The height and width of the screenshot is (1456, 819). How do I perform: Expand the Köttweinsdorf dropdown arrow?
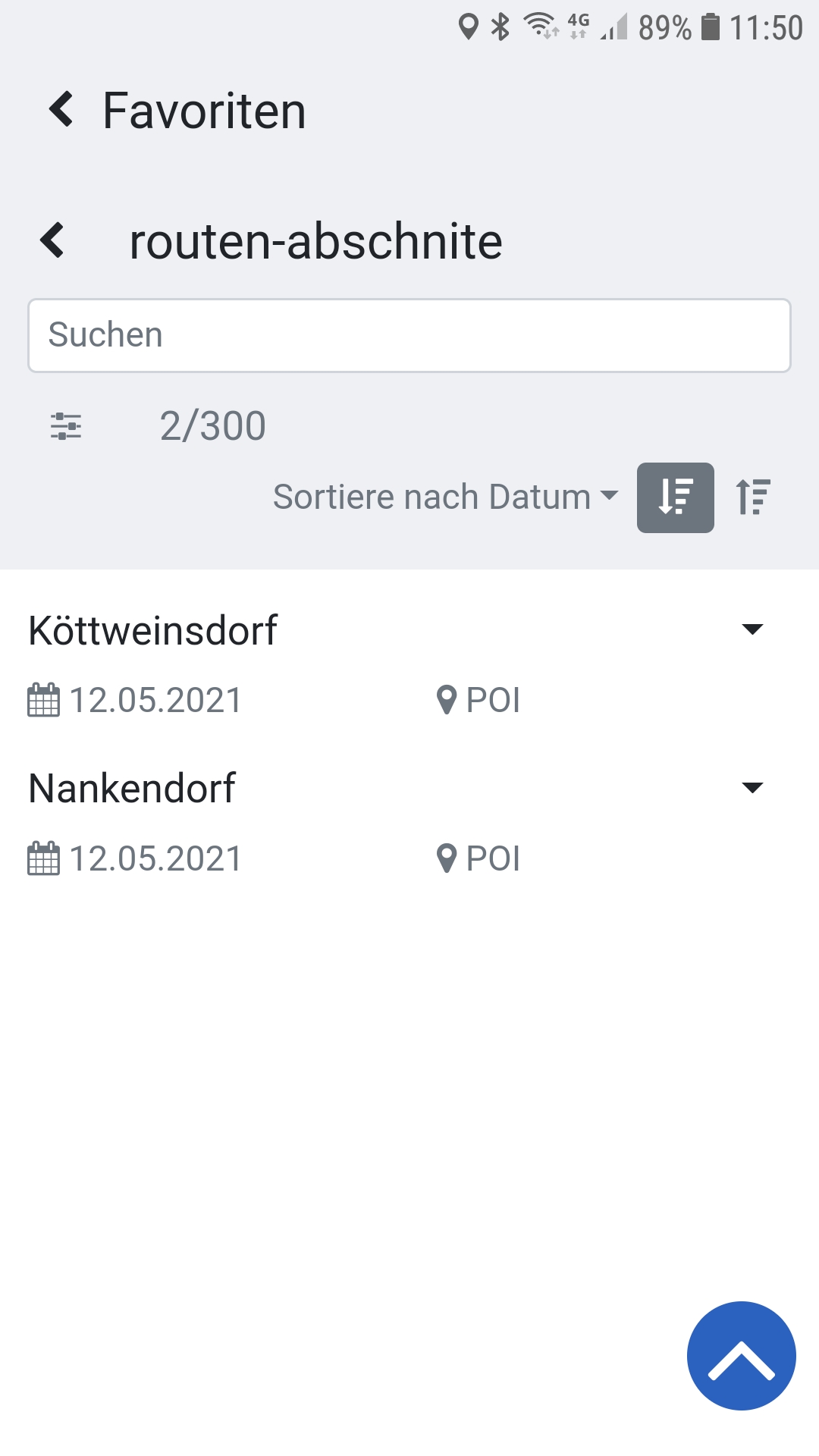click(x=752, y=629)
